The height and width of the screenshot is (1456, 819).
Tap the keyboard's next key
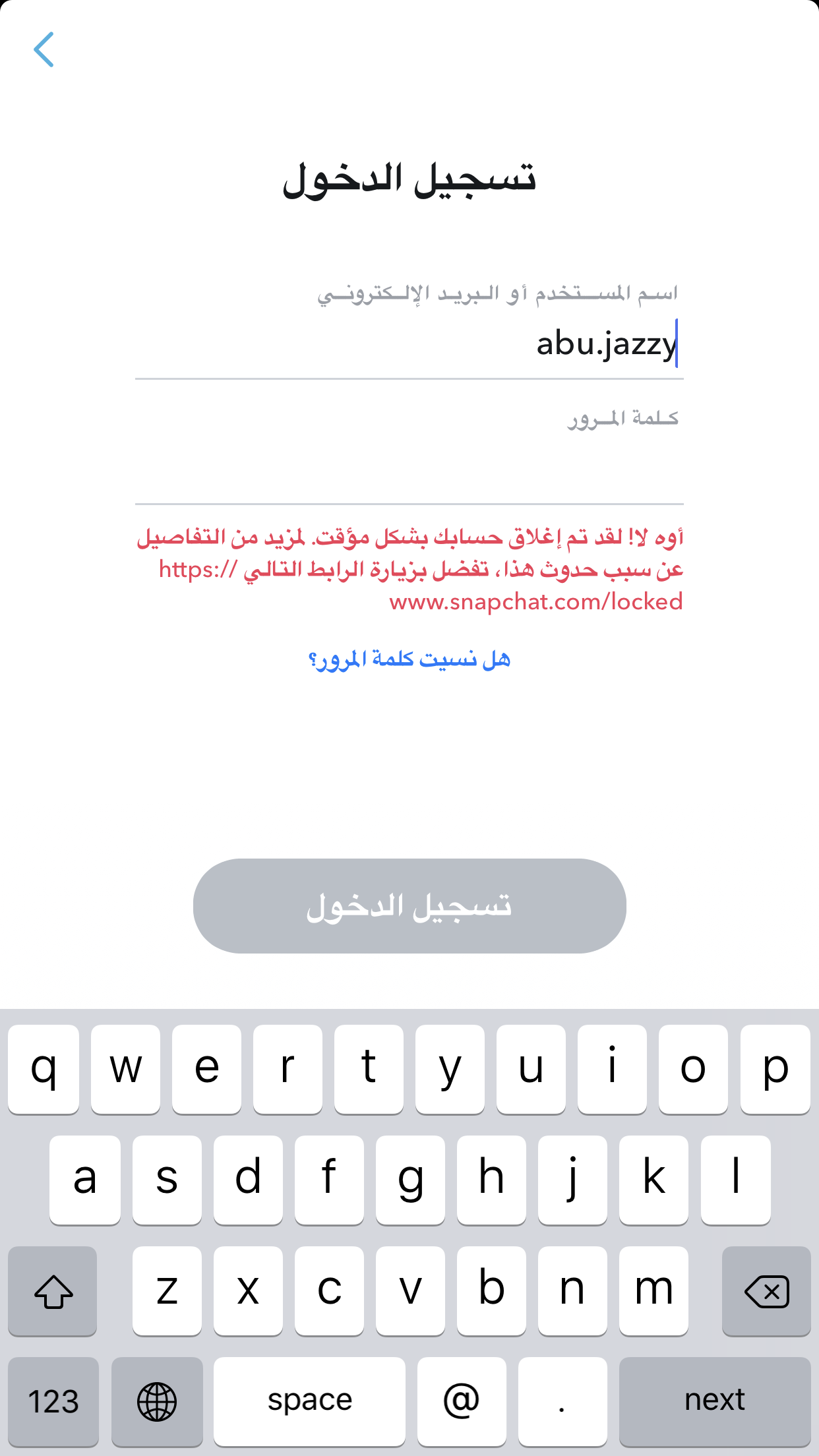point(714,1401)
